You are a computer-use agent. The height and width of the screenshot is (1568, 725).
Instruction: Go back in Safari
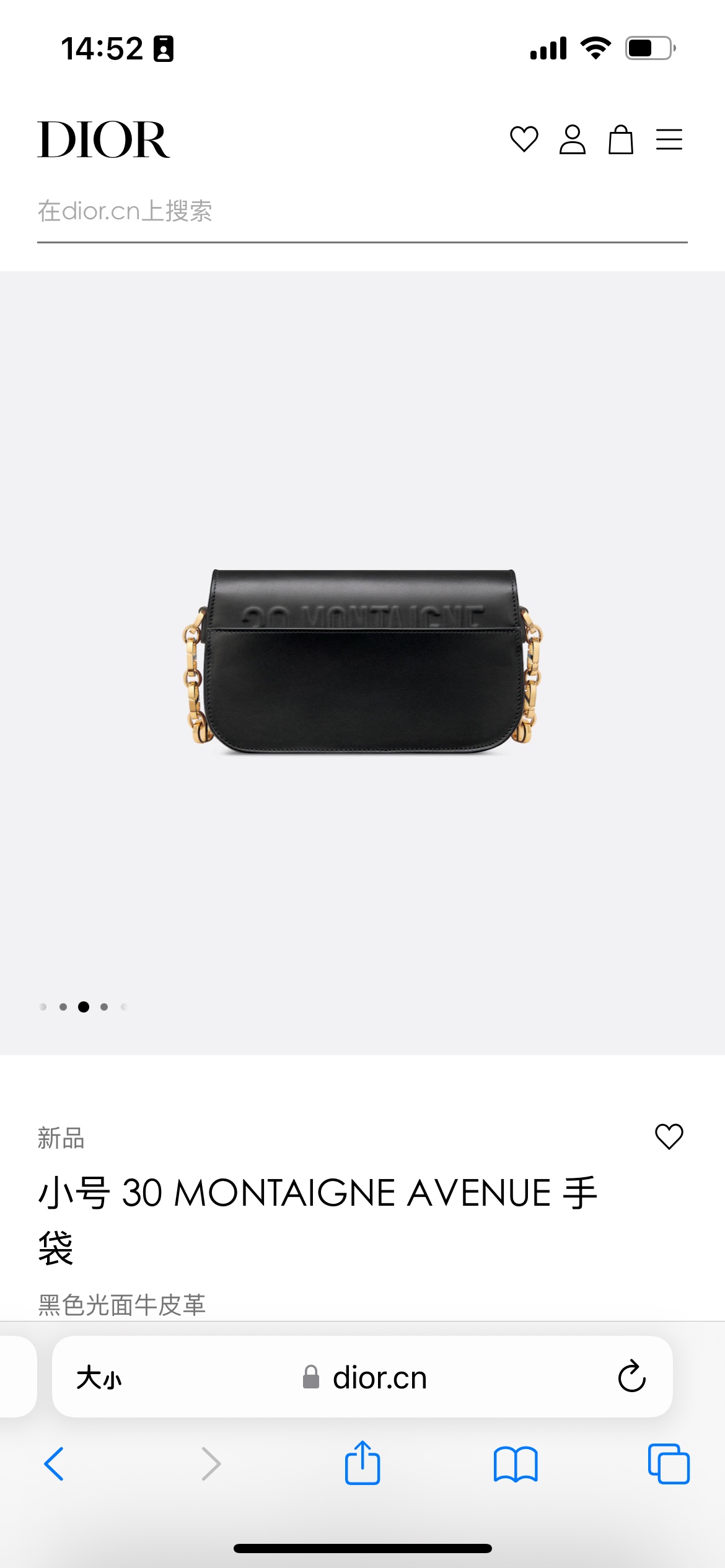(55, 1464)
